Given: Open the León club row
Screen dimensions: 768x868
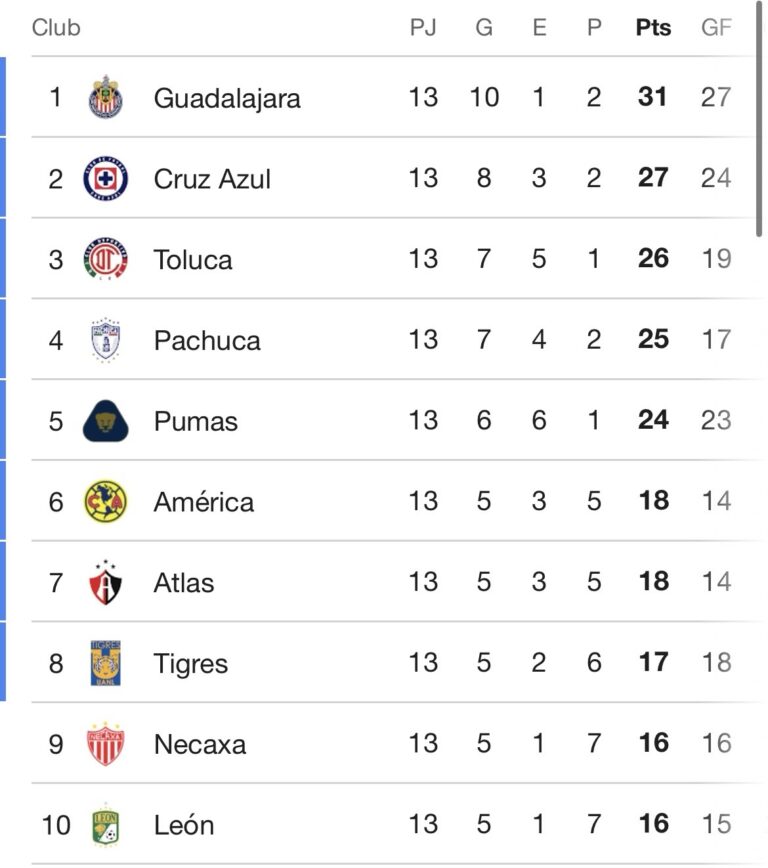Looking at the screenshot, I should coord(184,825).
